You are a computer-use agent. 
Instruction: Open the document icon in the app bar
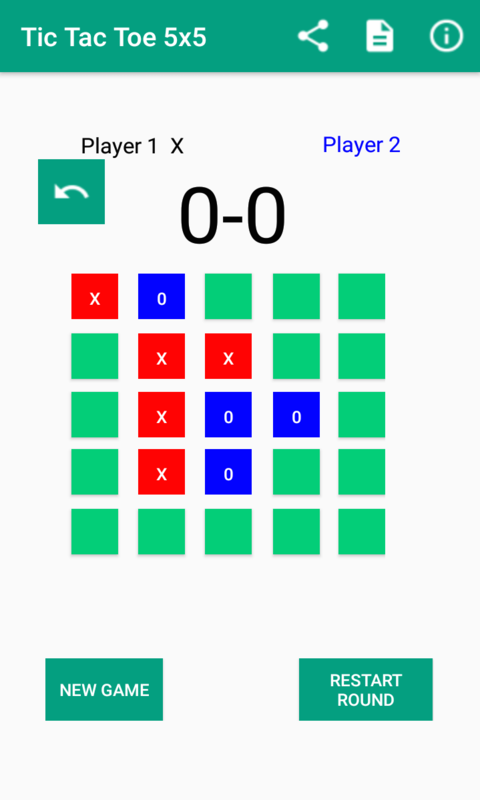(380, 36)
